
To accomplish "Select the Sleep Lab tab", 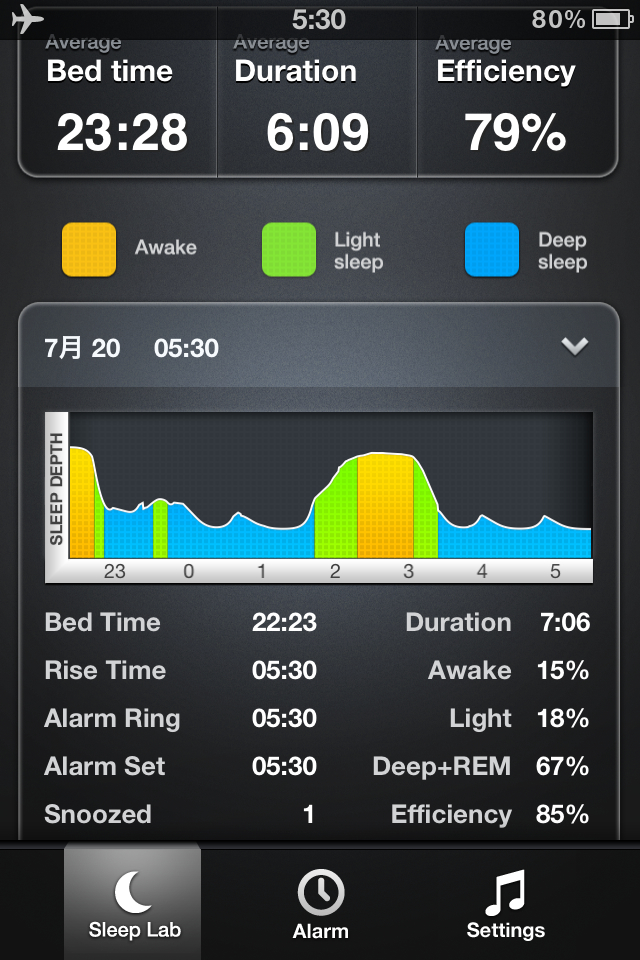I will 134,903.
